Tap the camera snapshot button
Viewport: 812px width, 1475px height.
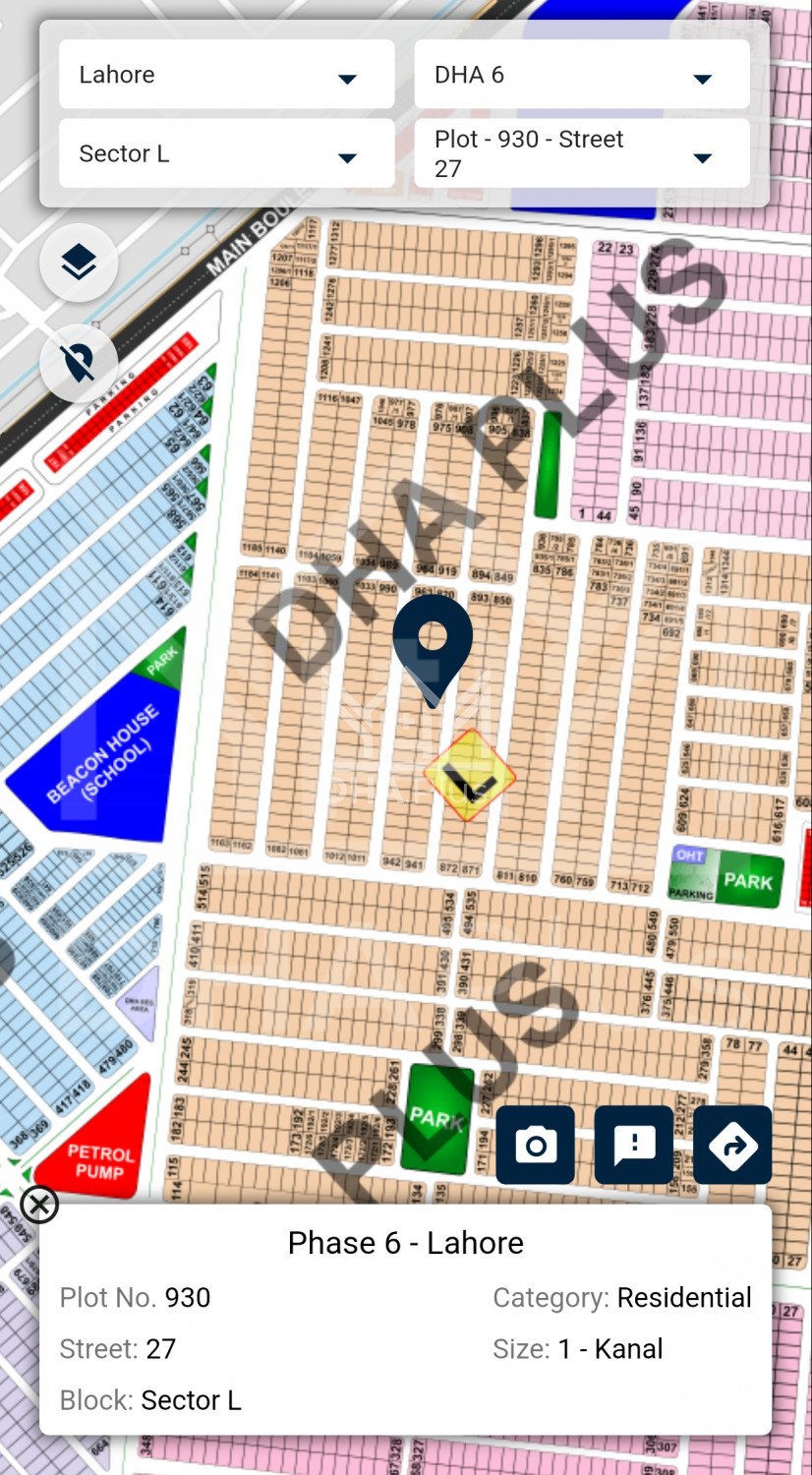(x=536, y=1145)
